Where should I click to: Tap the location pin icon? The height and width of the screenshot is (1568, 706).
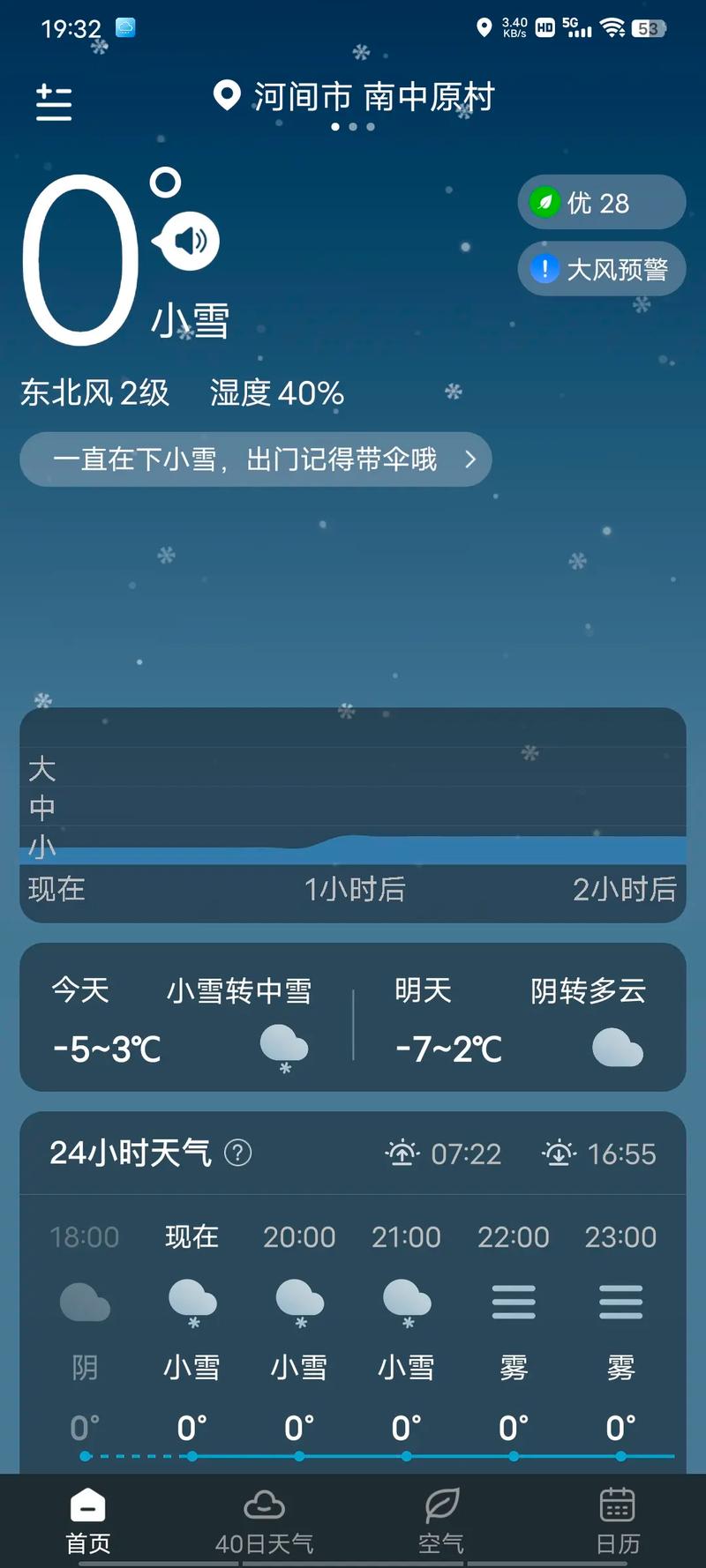(226, 97)
